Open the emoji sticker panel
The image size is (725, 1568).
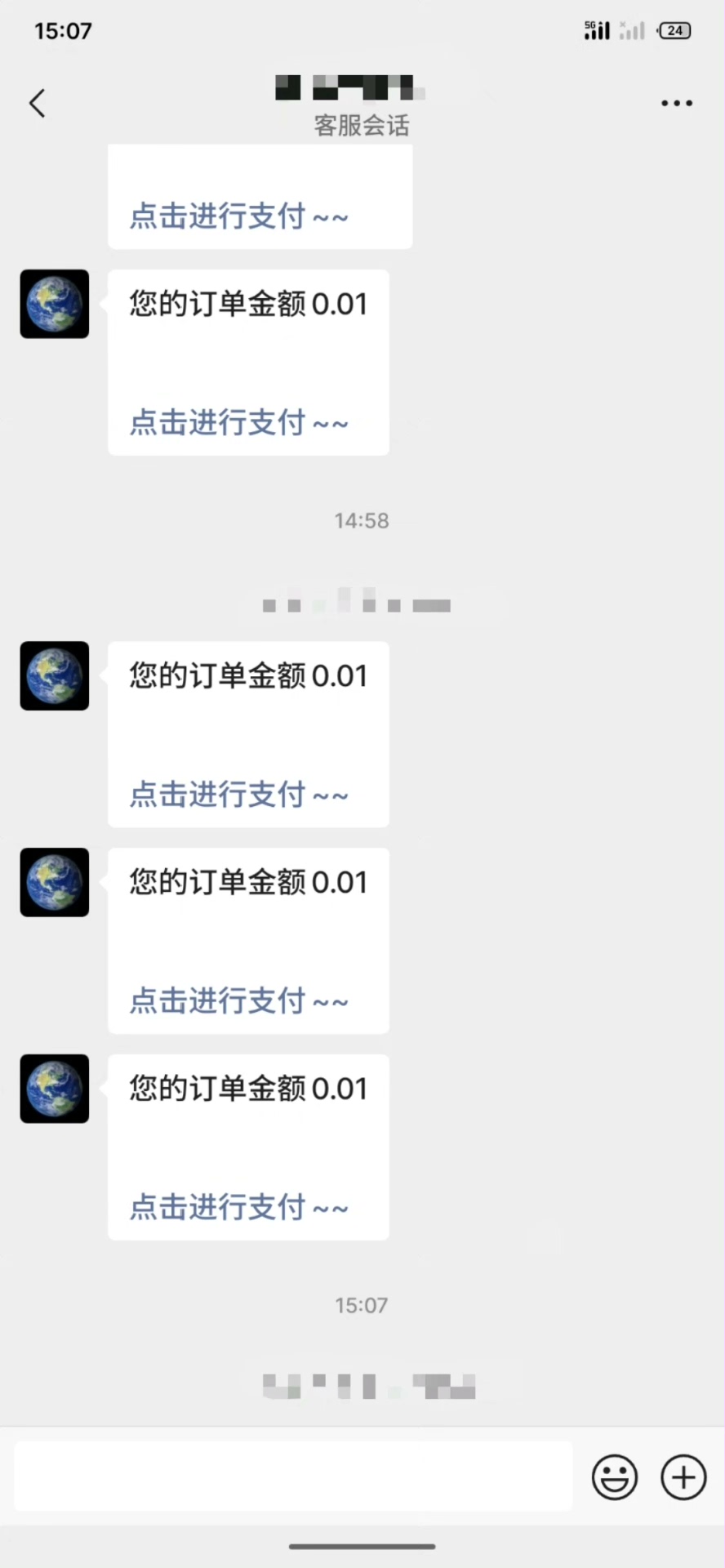pos(614,1477)
